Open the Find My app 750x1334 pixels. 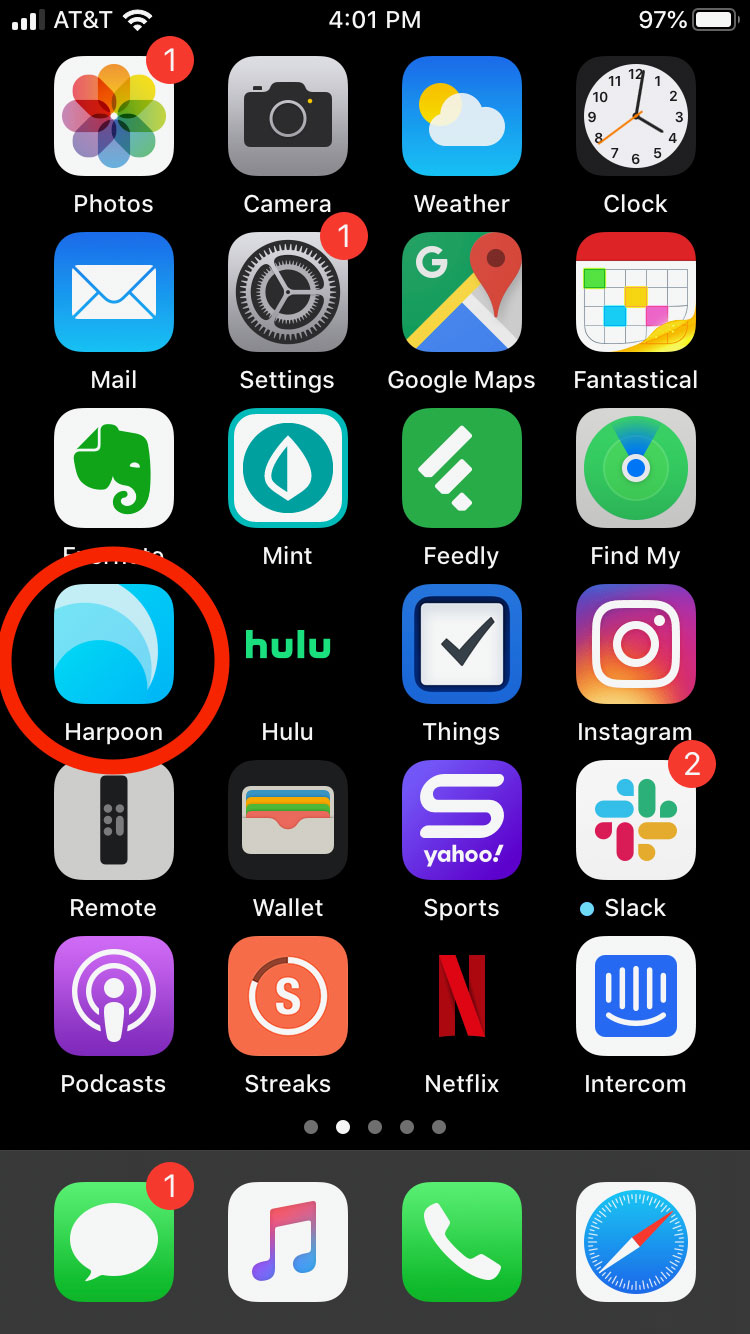click(636, 468)
